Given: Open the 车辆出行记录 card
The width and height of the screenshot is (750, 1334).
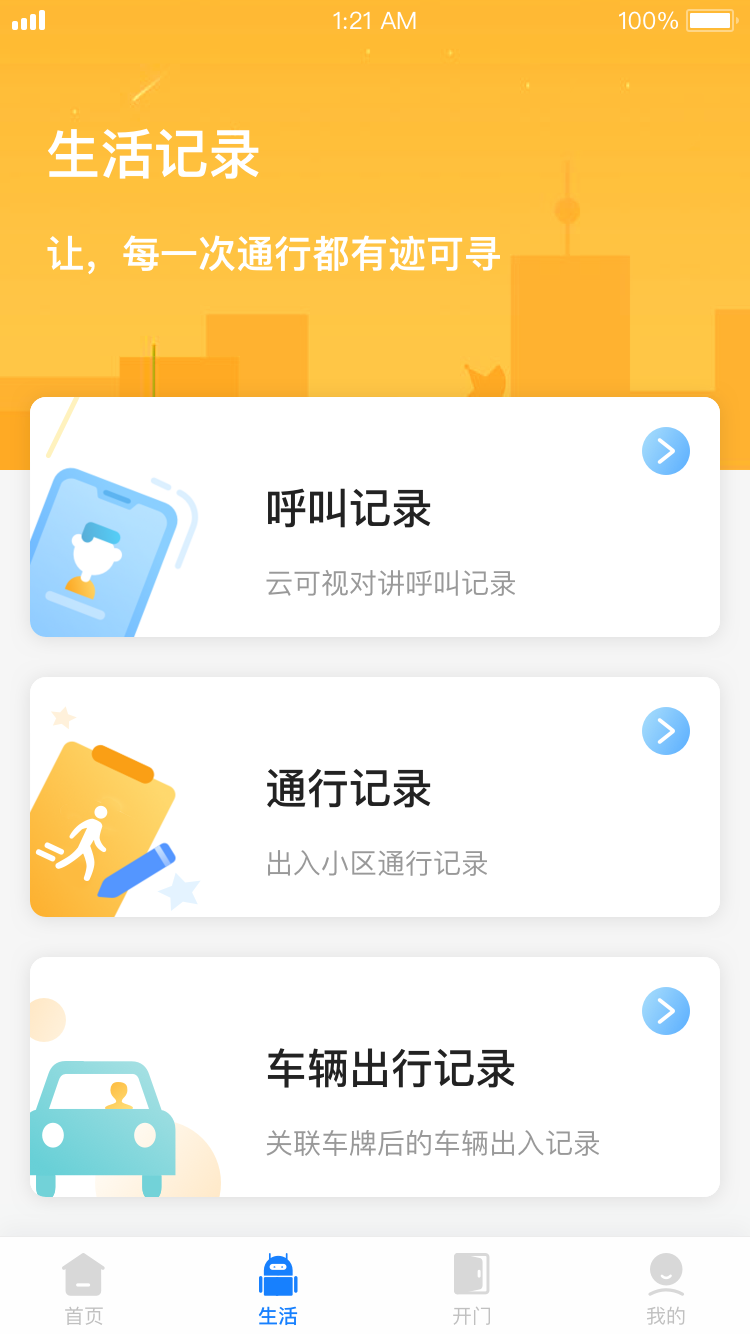Looking at the screenshot, I should tap(375, 1076).
